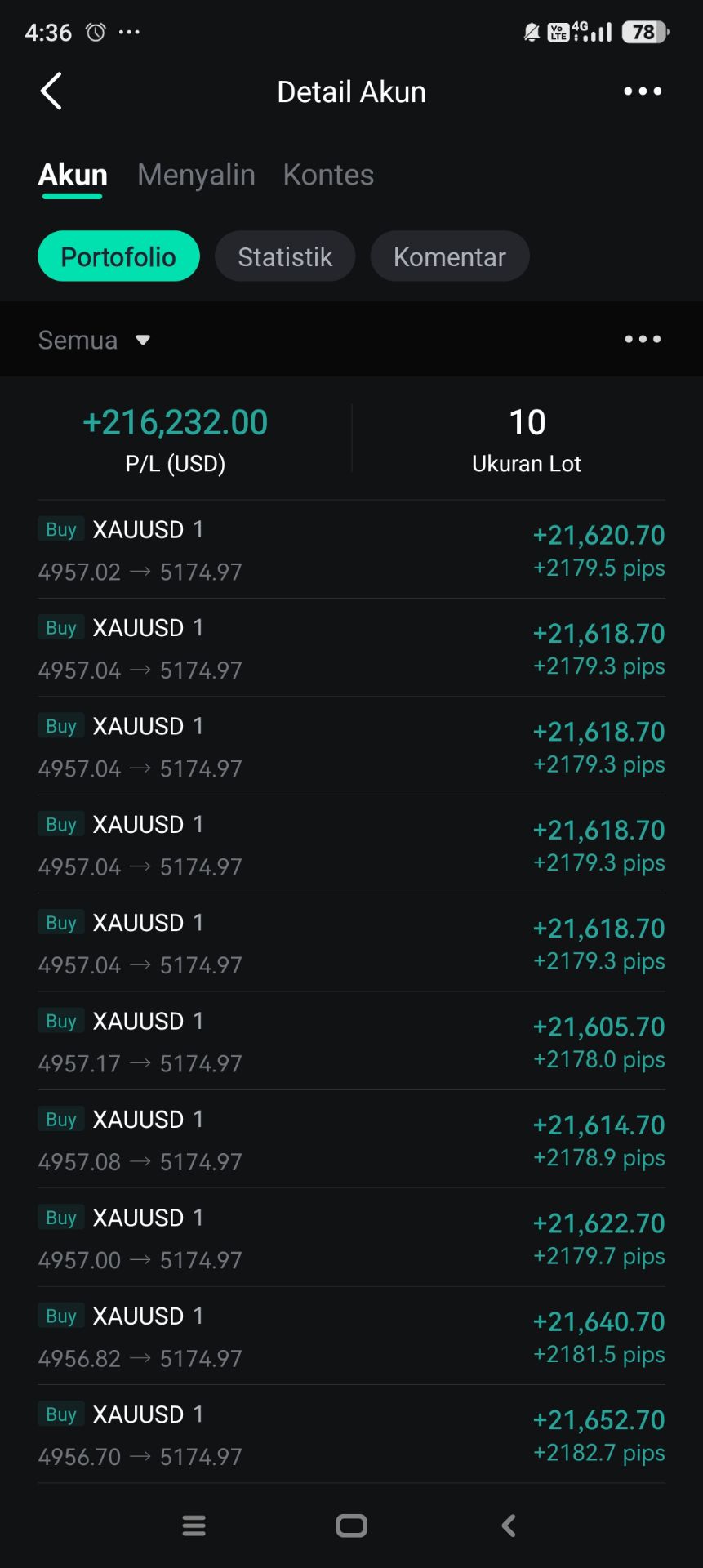Screen dimensions: 703x1568
Task: Switch to the Kontes tab
Action: (328, 175)
